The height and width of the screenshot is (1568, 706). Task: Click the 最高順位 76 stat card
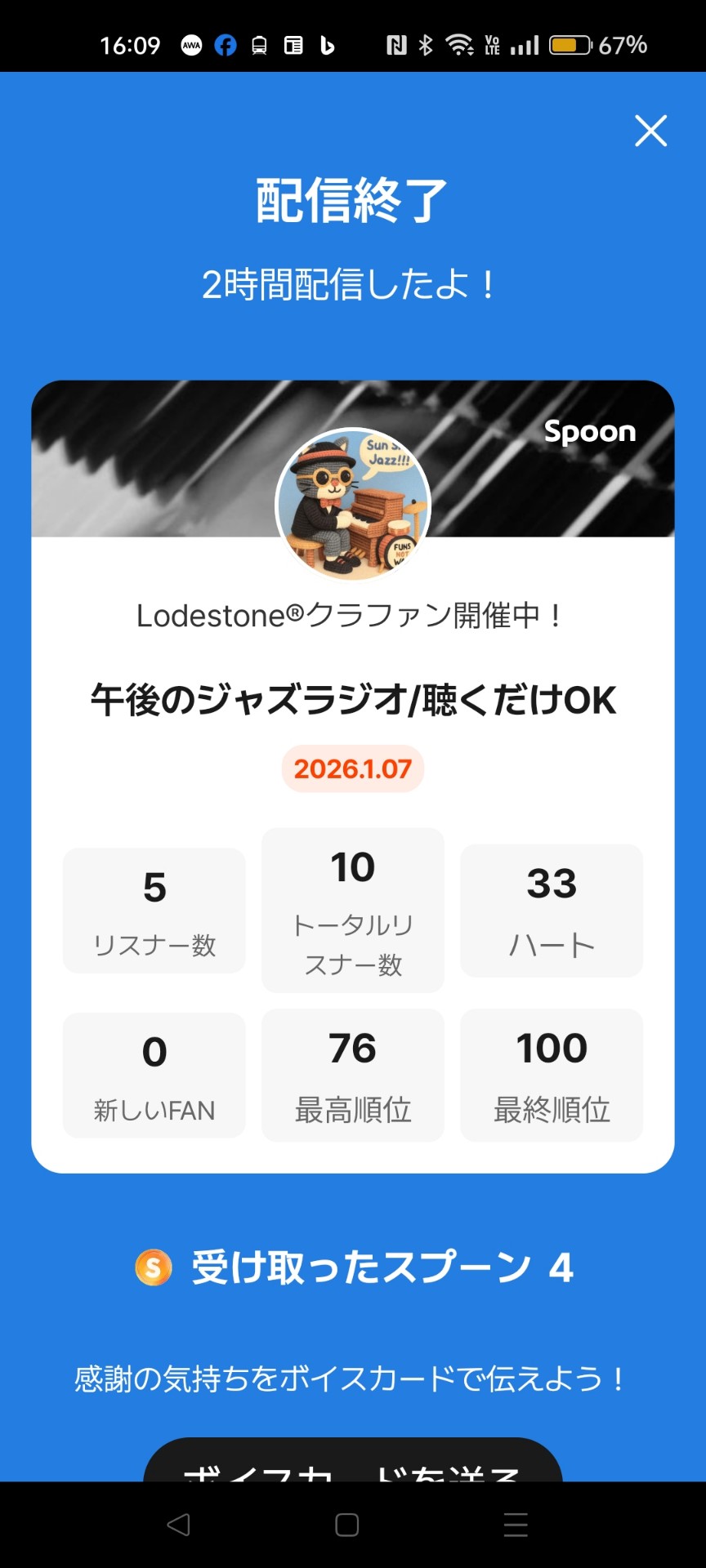click(x=352, y=1075)
